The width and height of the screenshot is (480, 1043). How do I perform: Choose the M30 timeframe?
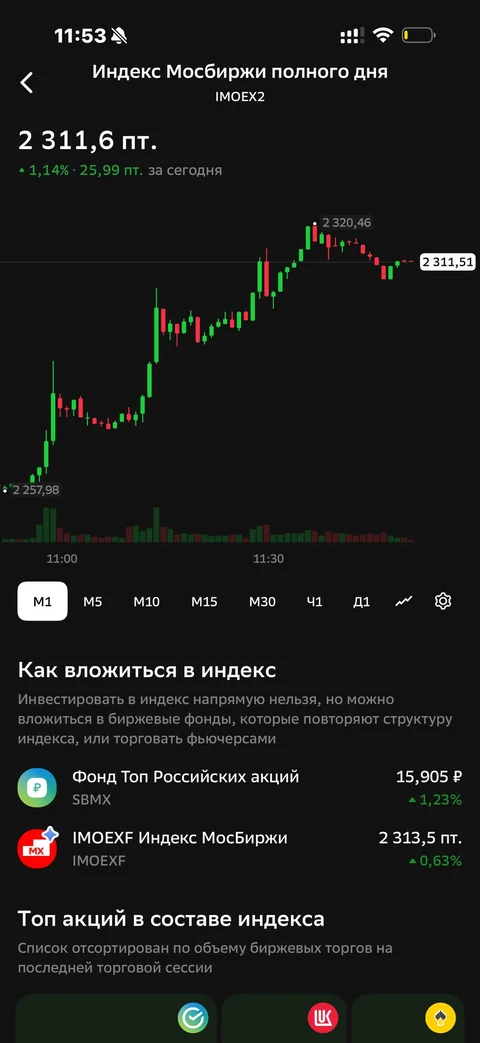262,601
